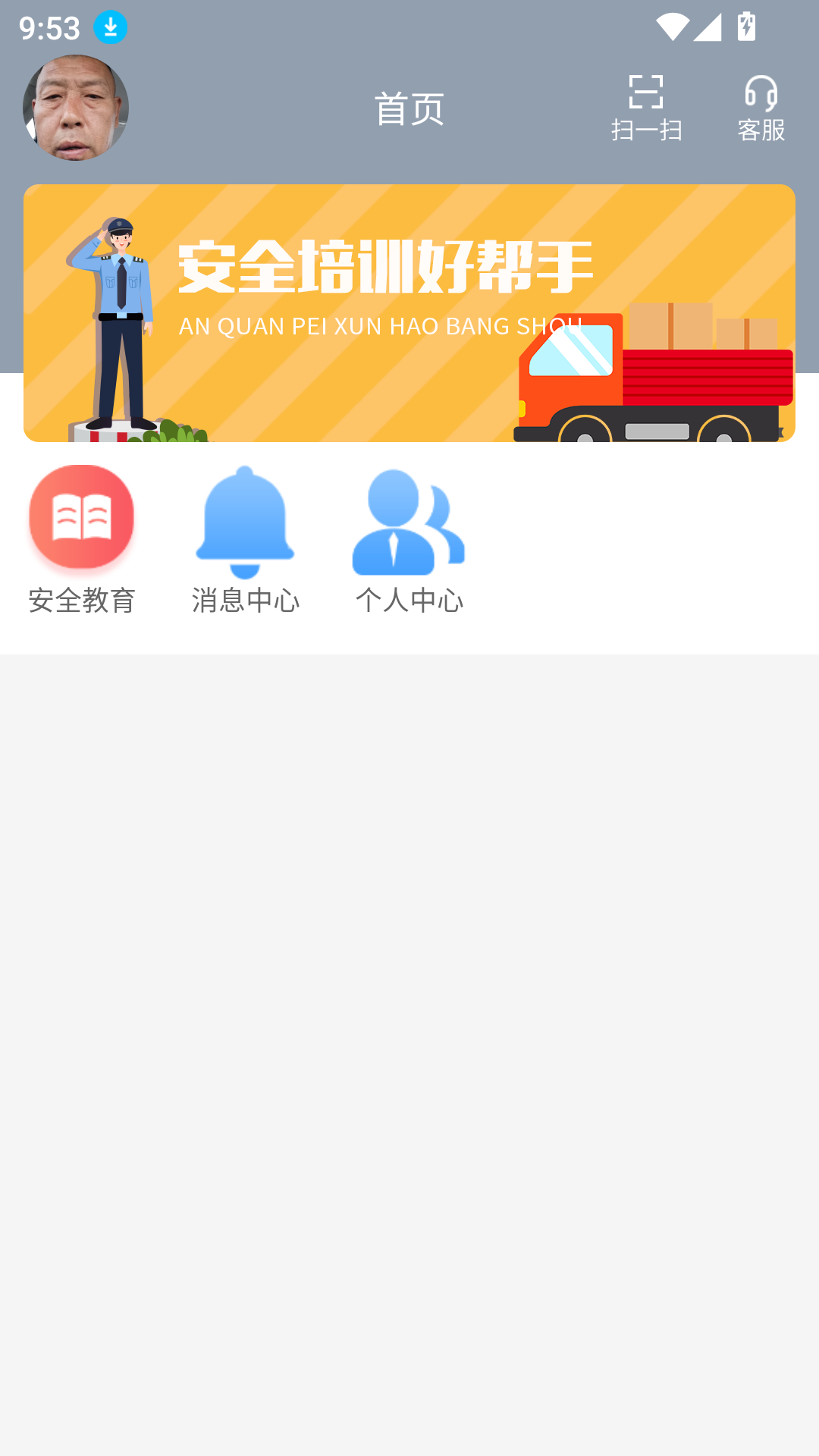Tap the Wi-Fi icon in status bar
Screen dimensions: 819x1456
coord(672,25)
